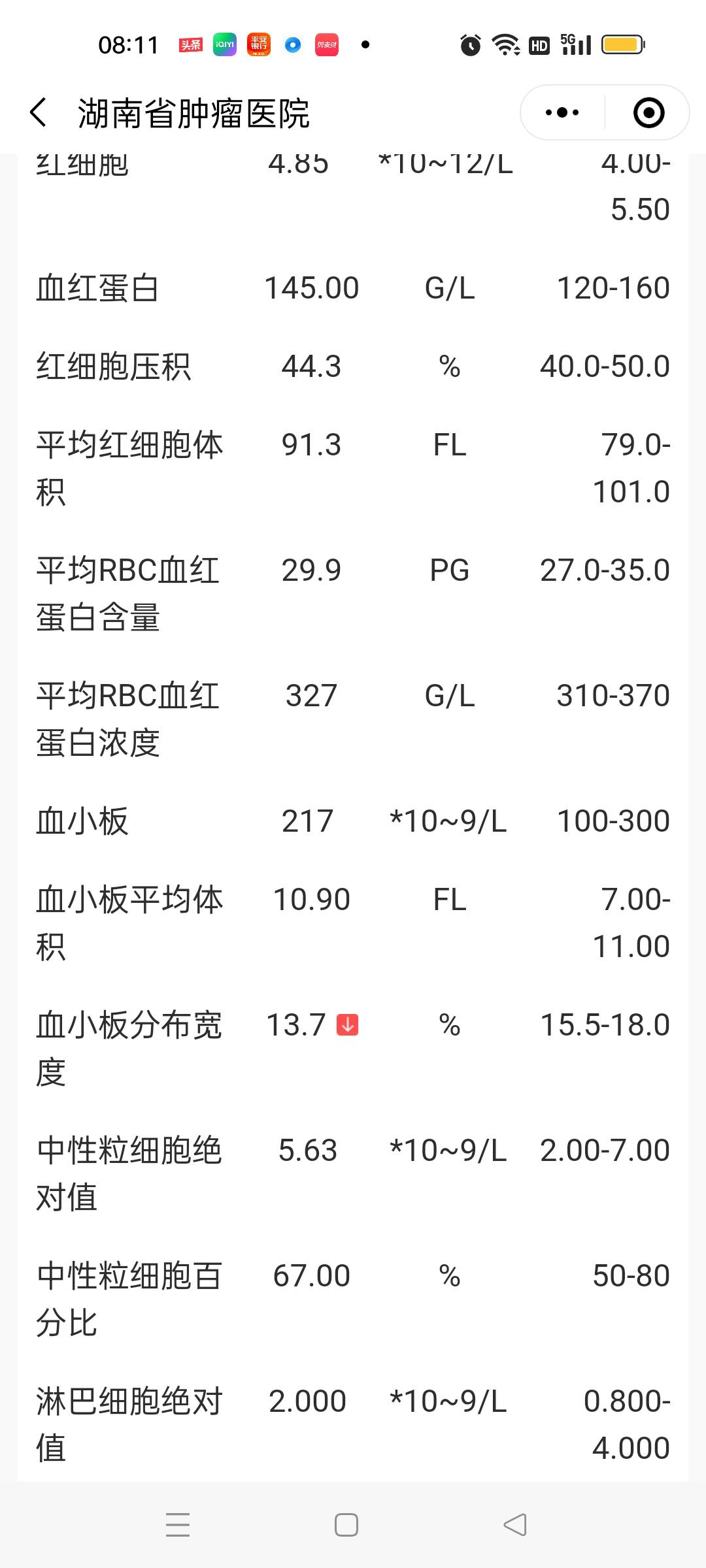The height and width of the screenshot is (1568, 706).
Task: Tap the alarm clock icon in the status bar
Action: click(470, 44)
